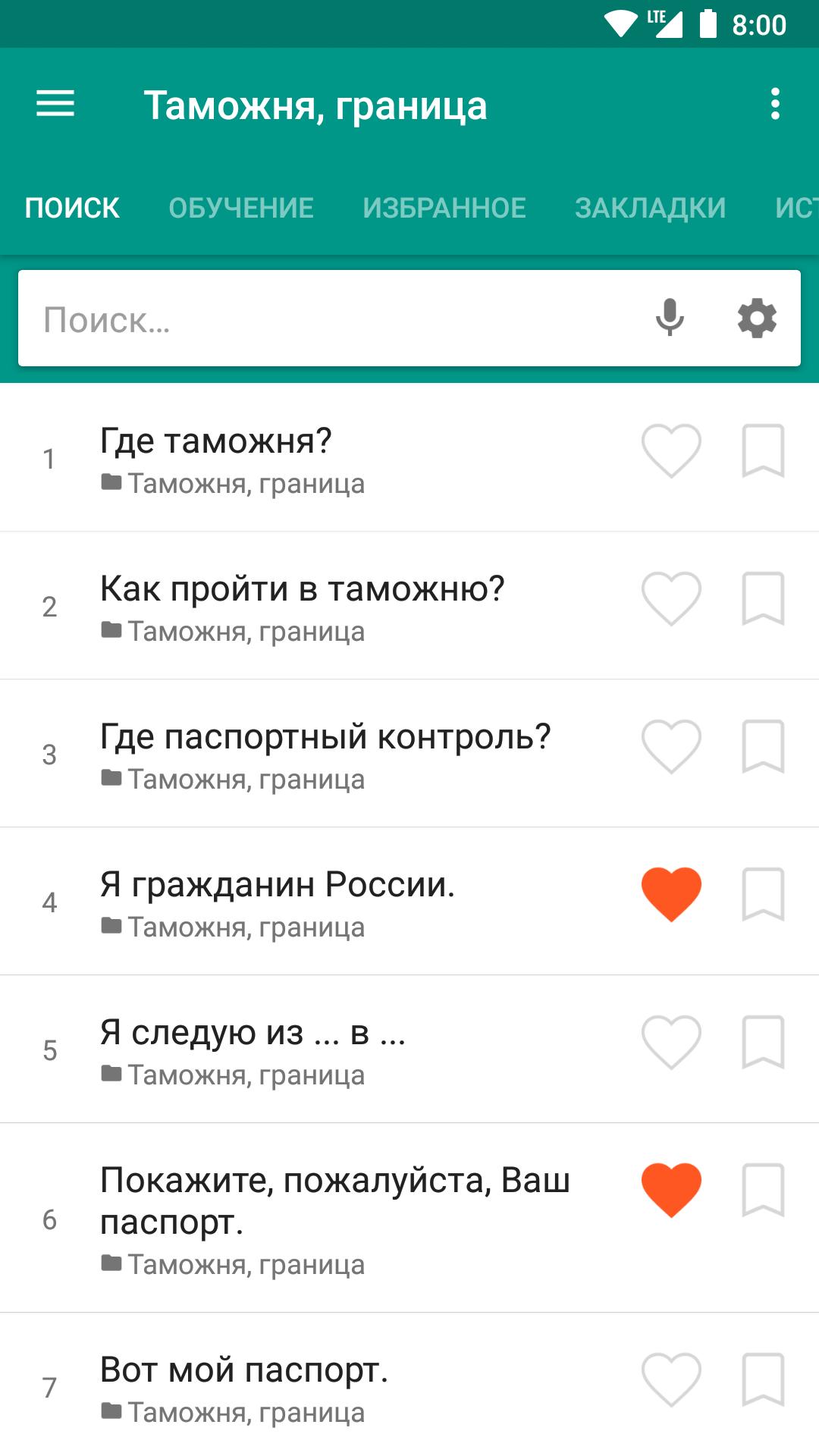Open the overflow menu in the app bar
819x1456 pixels.
click(774, 104)
